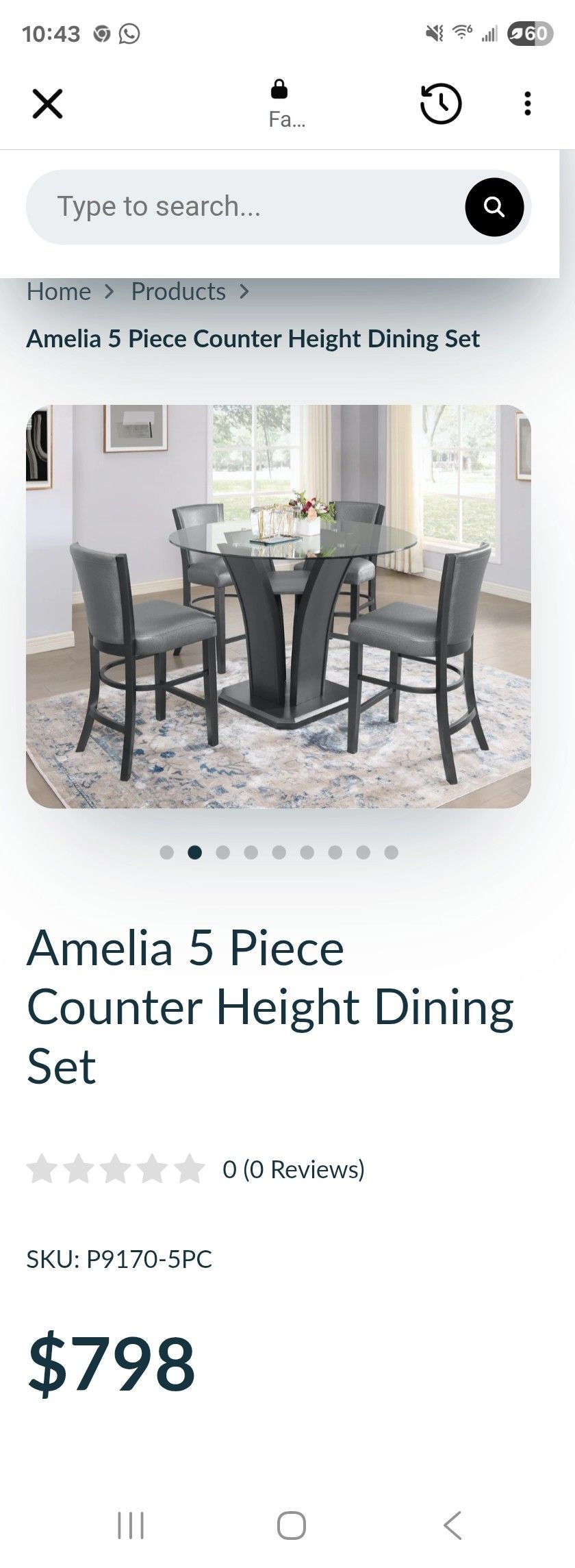Tap the Amelia dining set breadcrumb title

(253, 338)
